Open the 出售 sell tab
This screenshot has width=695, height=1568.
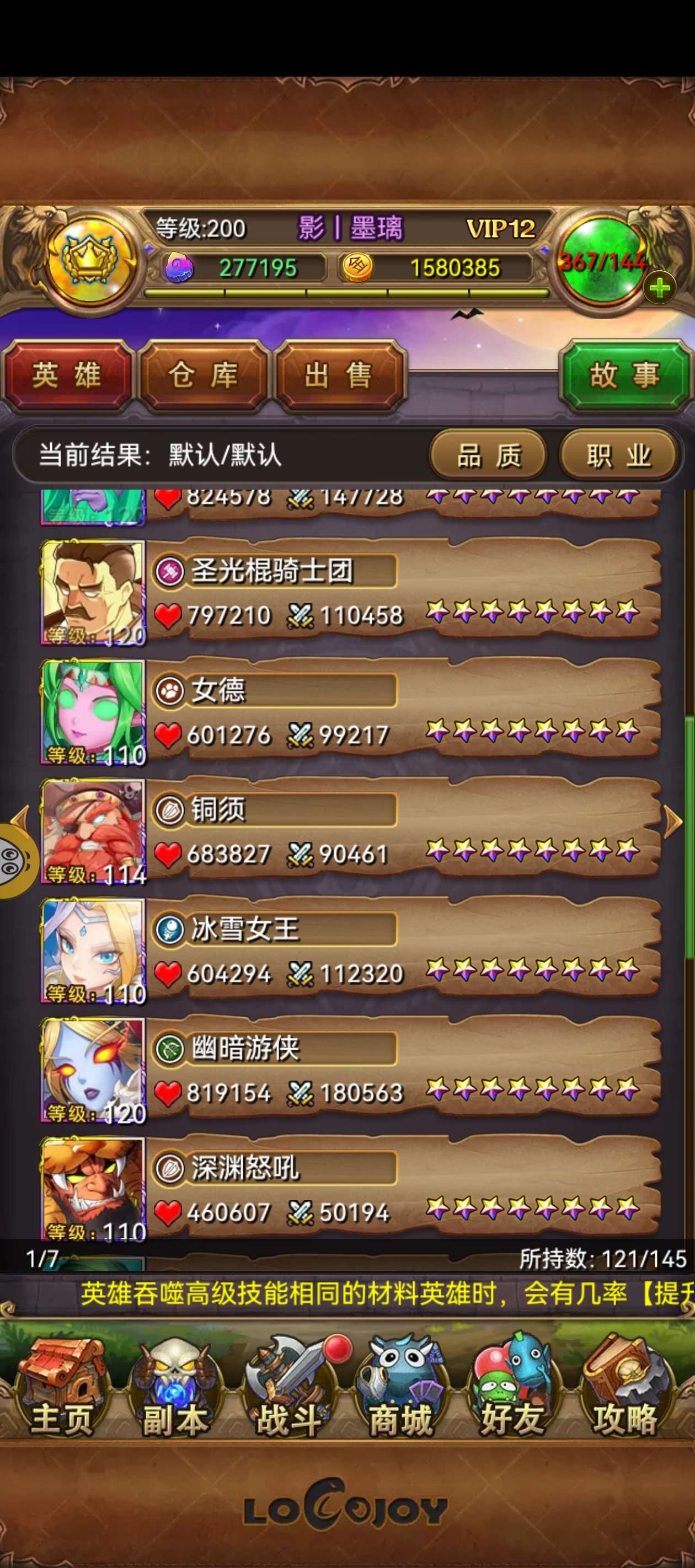(x=339, y=375)
